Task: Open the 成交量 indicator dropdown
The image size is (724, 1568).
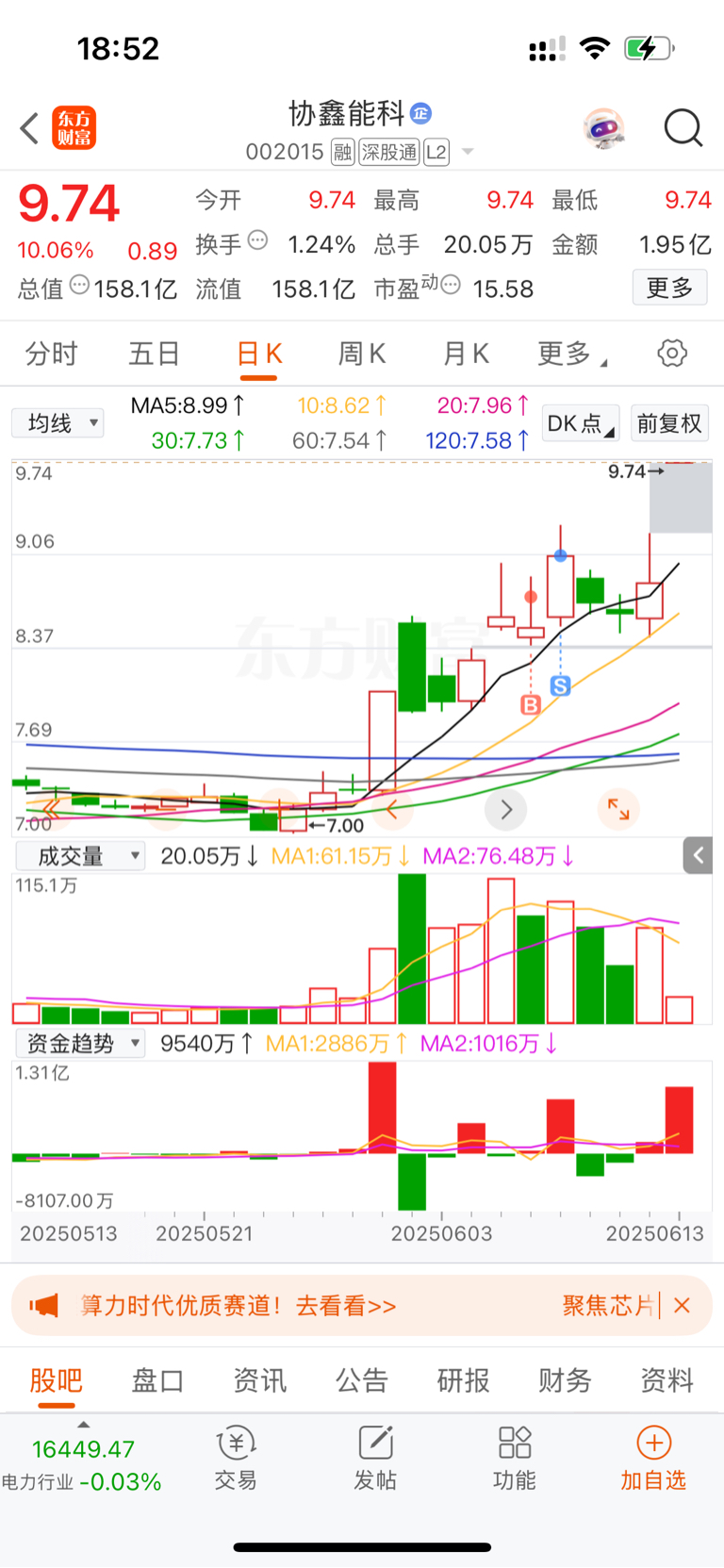Action: [80, 856]
